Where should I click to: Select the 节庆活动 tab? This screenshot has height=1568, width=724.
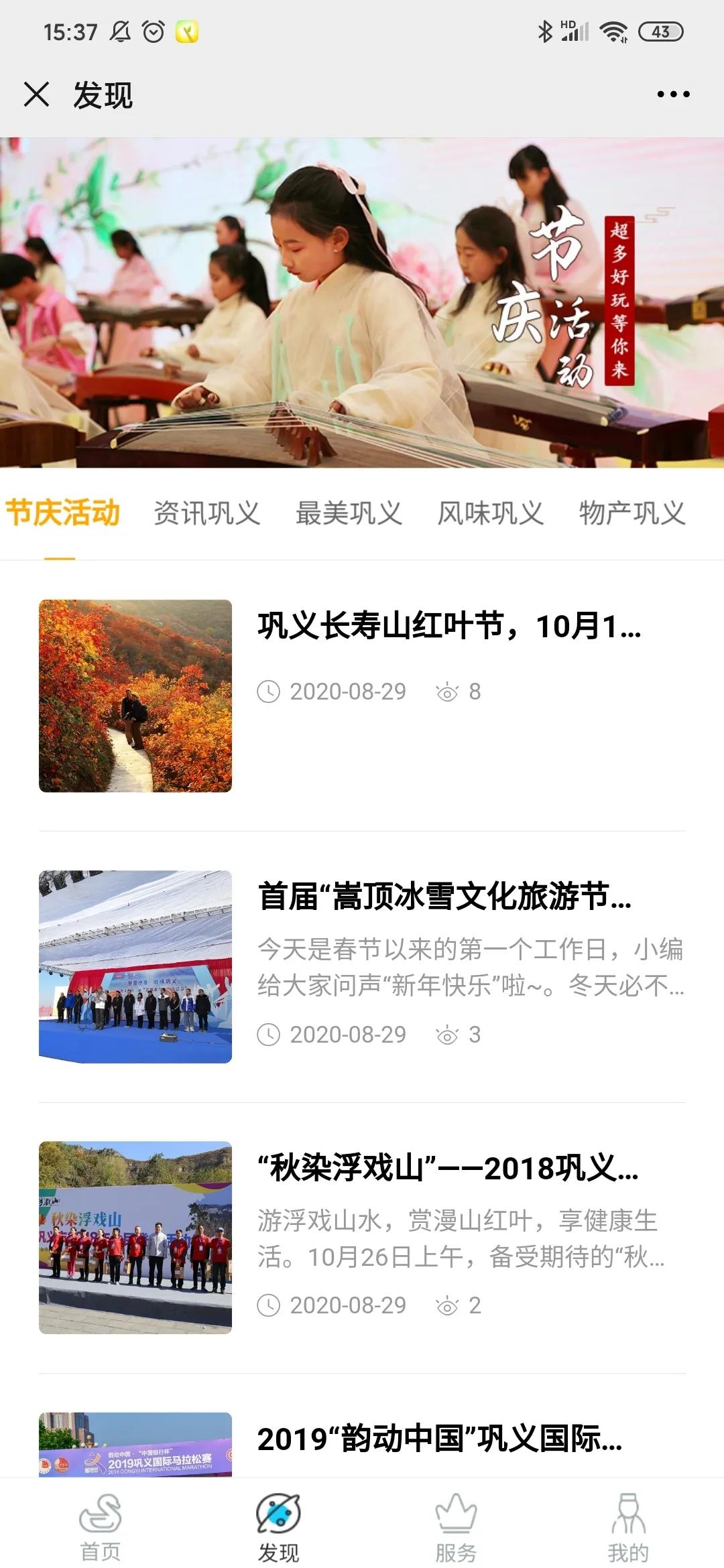(62, 513)
